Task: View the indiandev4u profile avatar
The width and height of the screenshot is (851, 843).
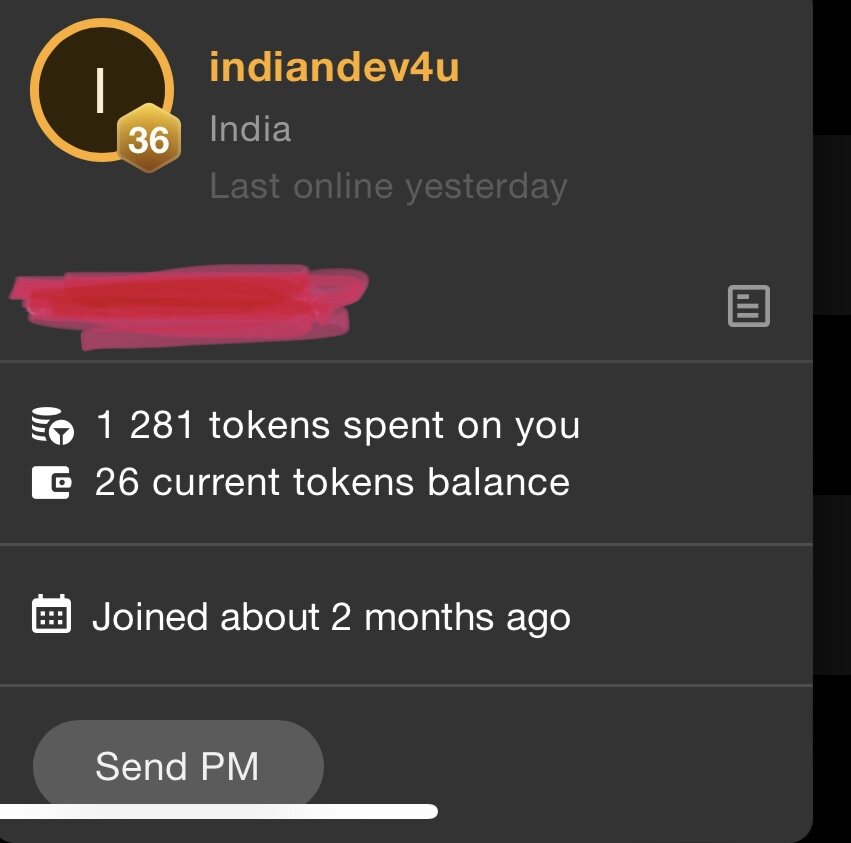Action: (100, 92)
